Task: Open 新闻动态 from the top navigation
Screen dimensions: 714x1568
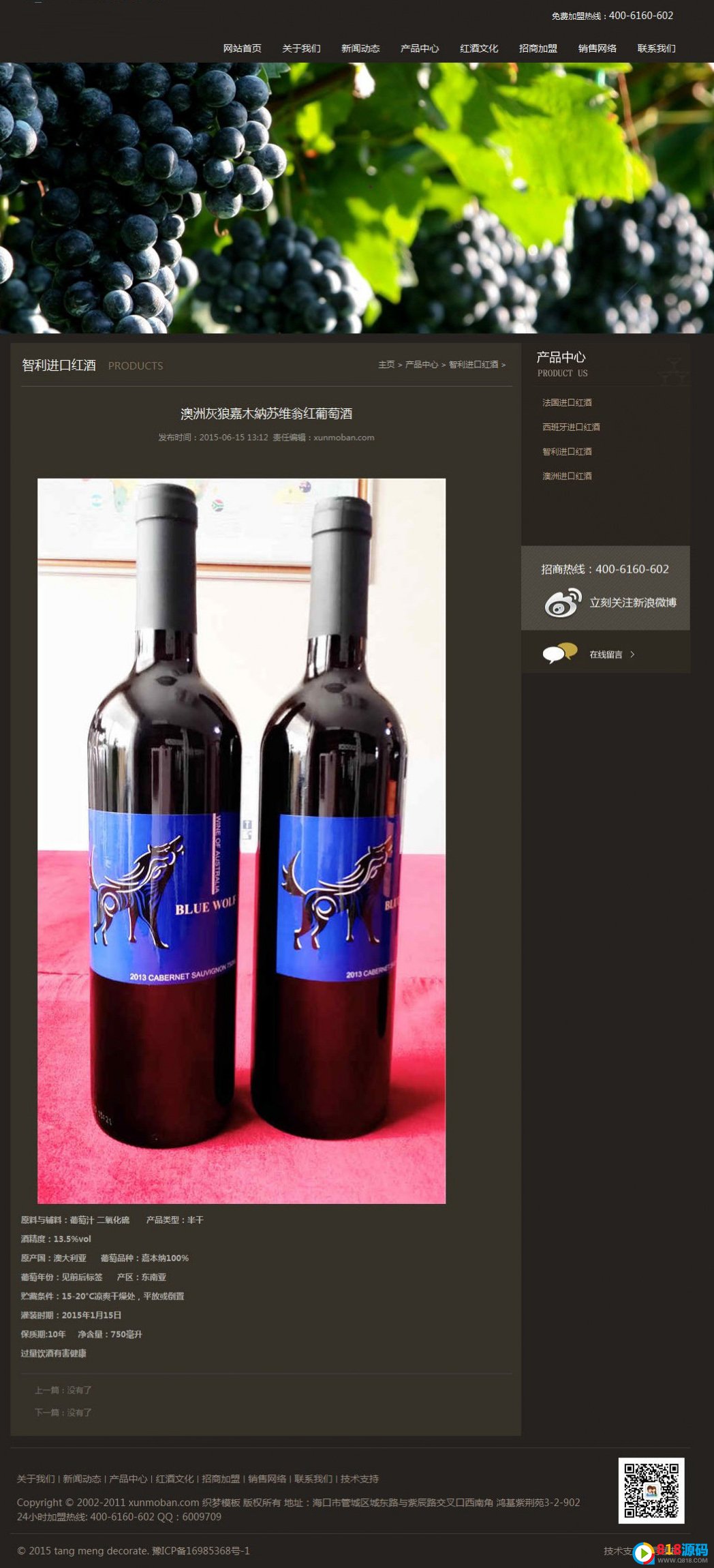Action: point(360,48)
